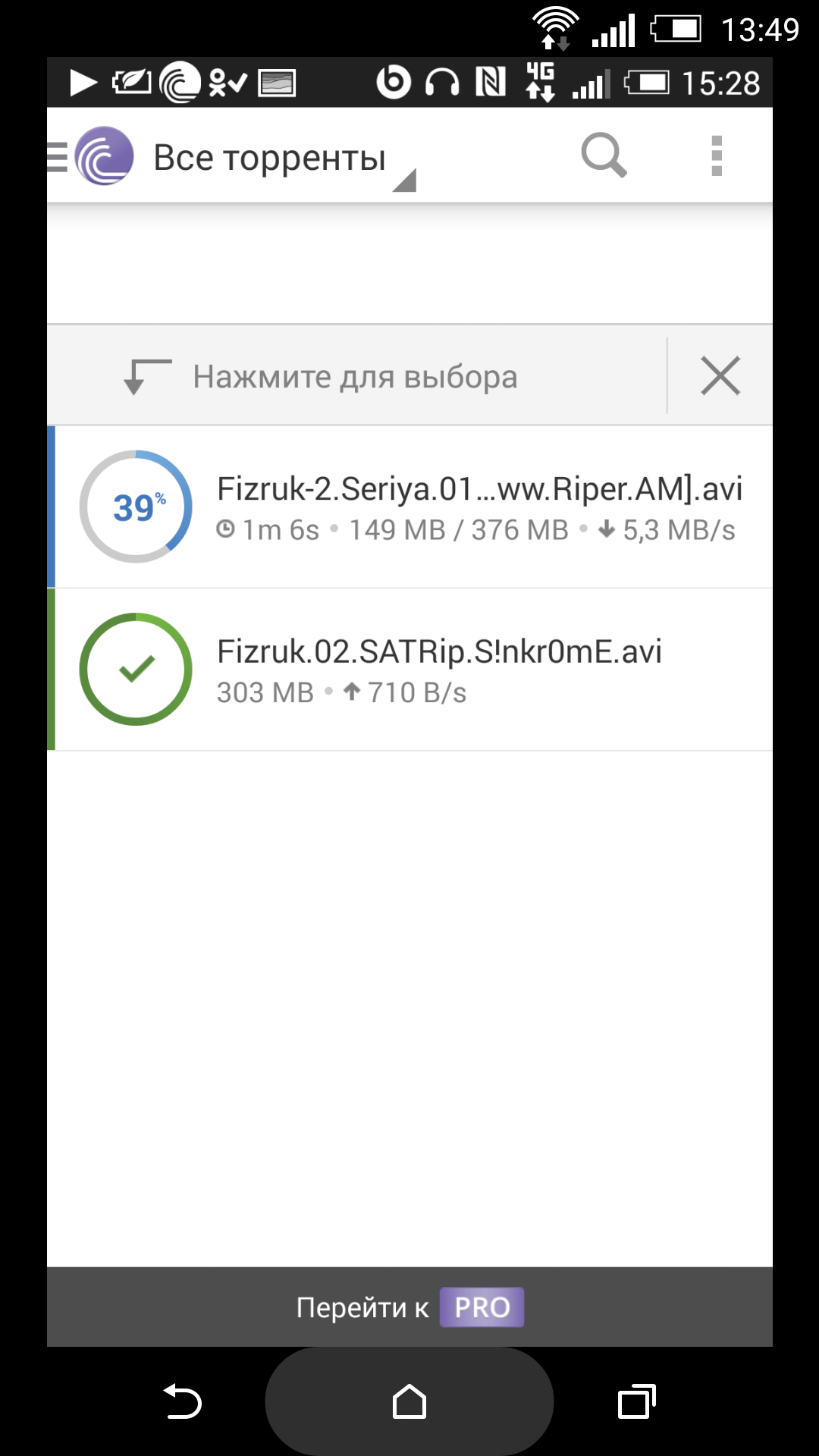Open the completed Fizruk.02.SATRip torrent
This screenshot has width=819, height=1456.
coord(409,670)
